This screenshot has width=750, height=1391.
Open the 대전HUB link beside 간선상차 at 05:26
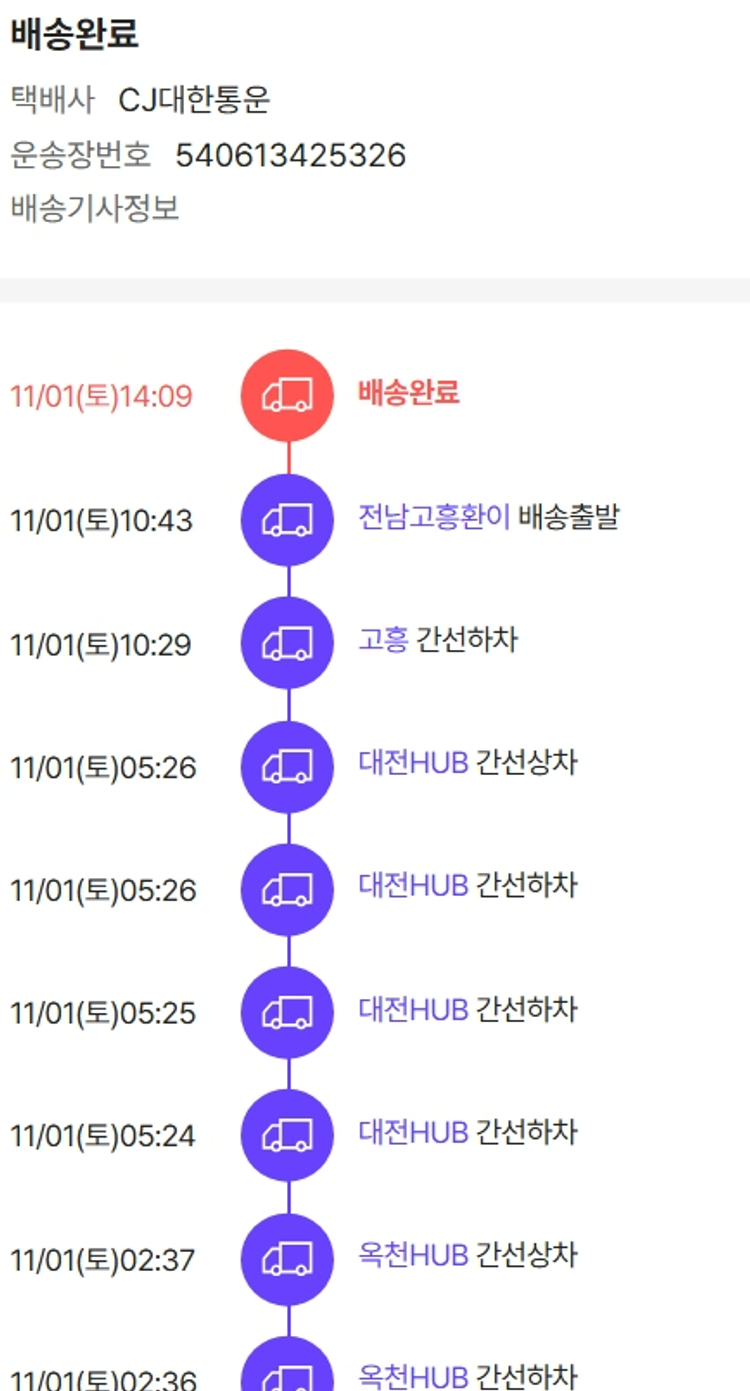point(413,763)
